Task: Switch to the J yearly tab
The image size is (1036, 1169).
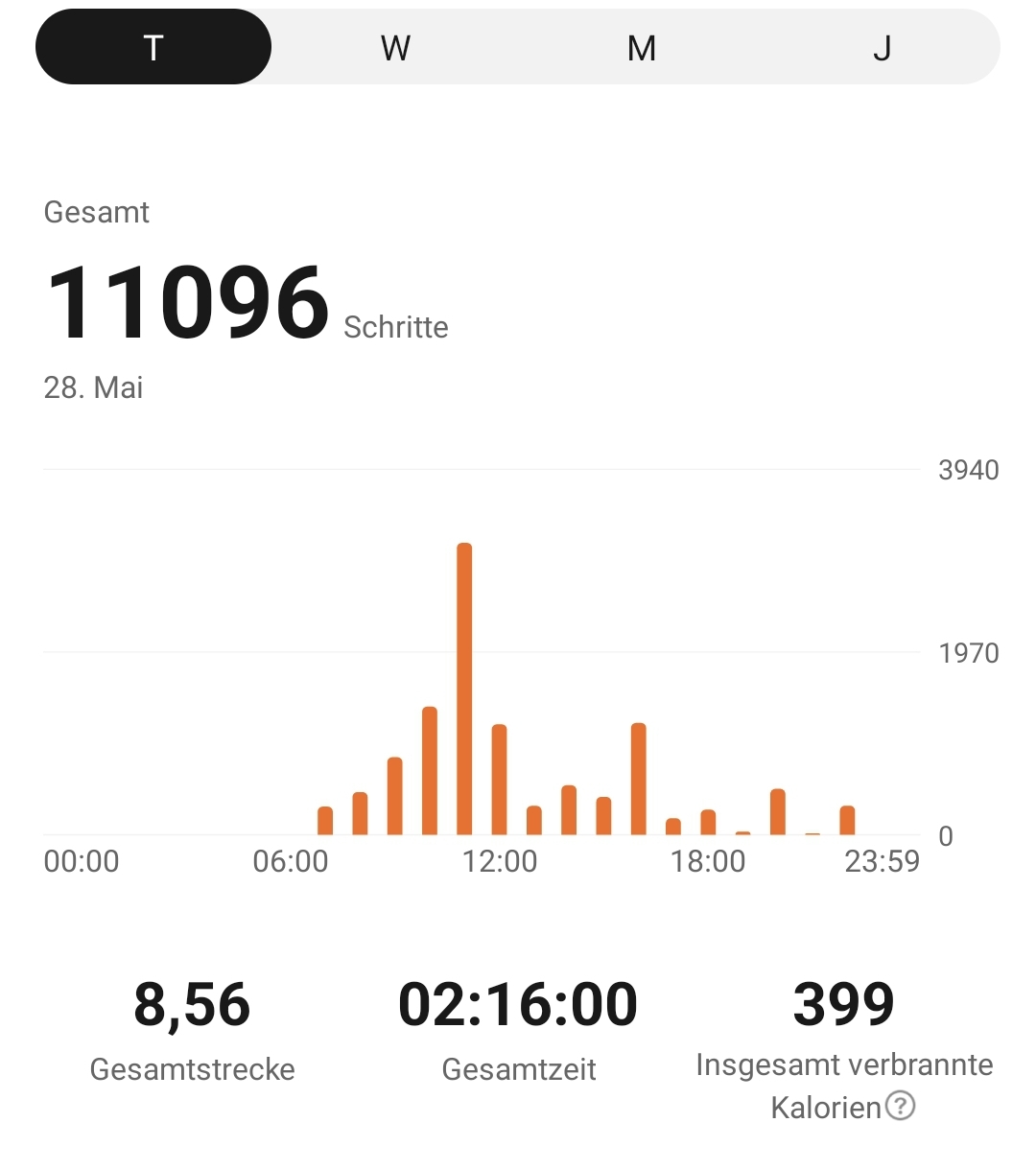Action: (x=883, y=47)
